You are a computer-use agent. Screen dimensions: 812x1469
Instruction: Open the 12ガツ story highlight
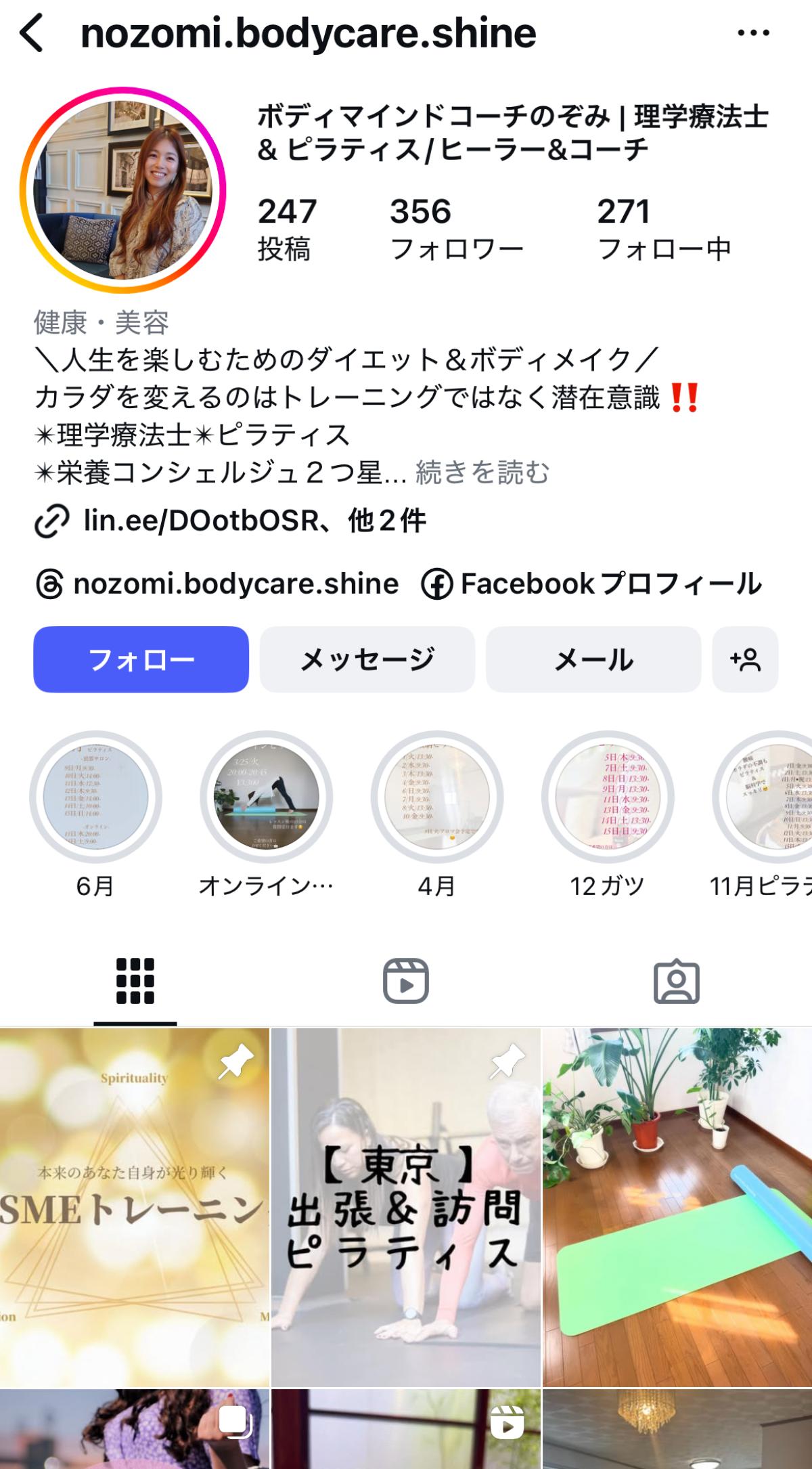(608, 797)
